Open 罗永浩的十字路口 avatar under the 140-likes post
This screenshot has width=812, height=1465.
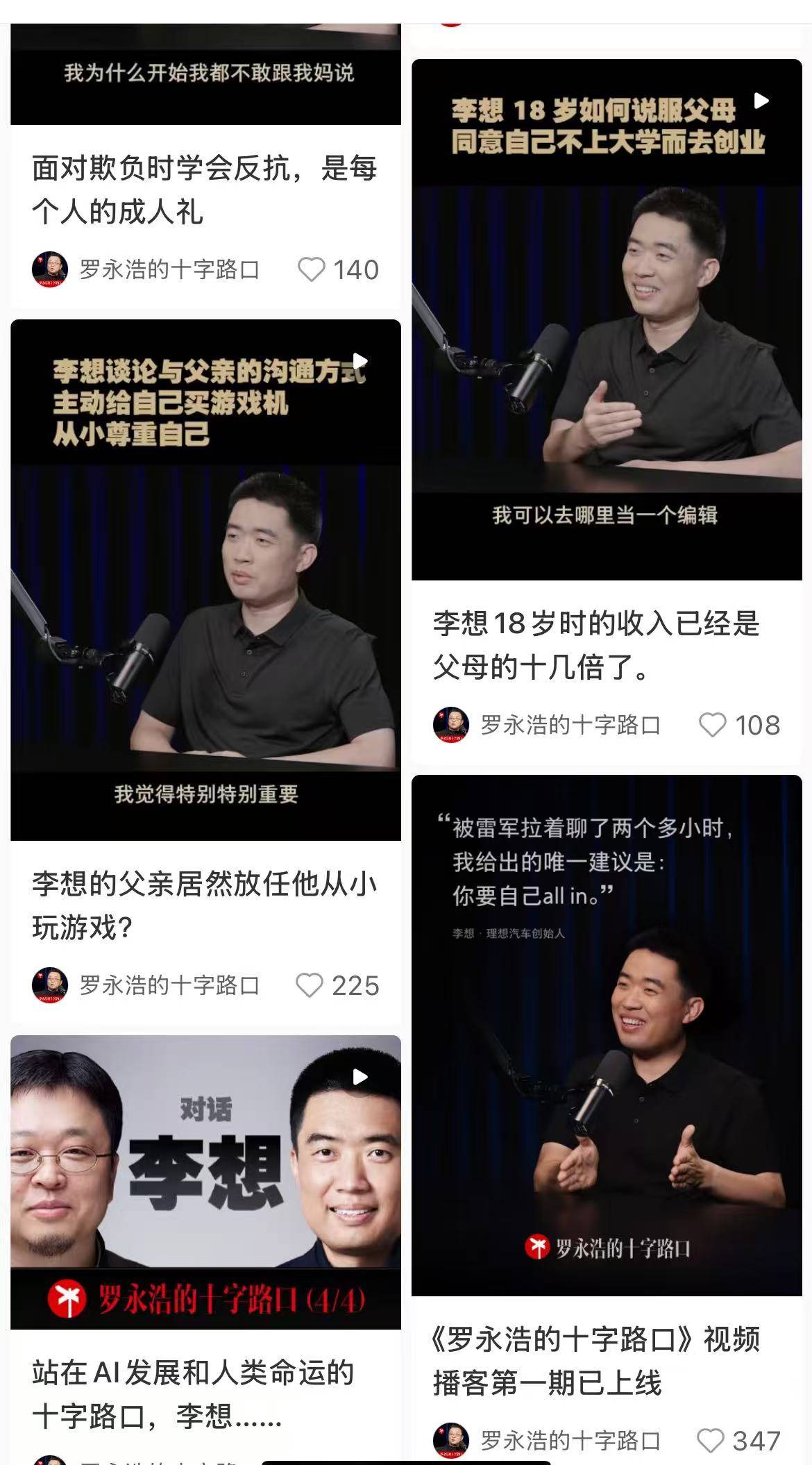coord(50,270)
